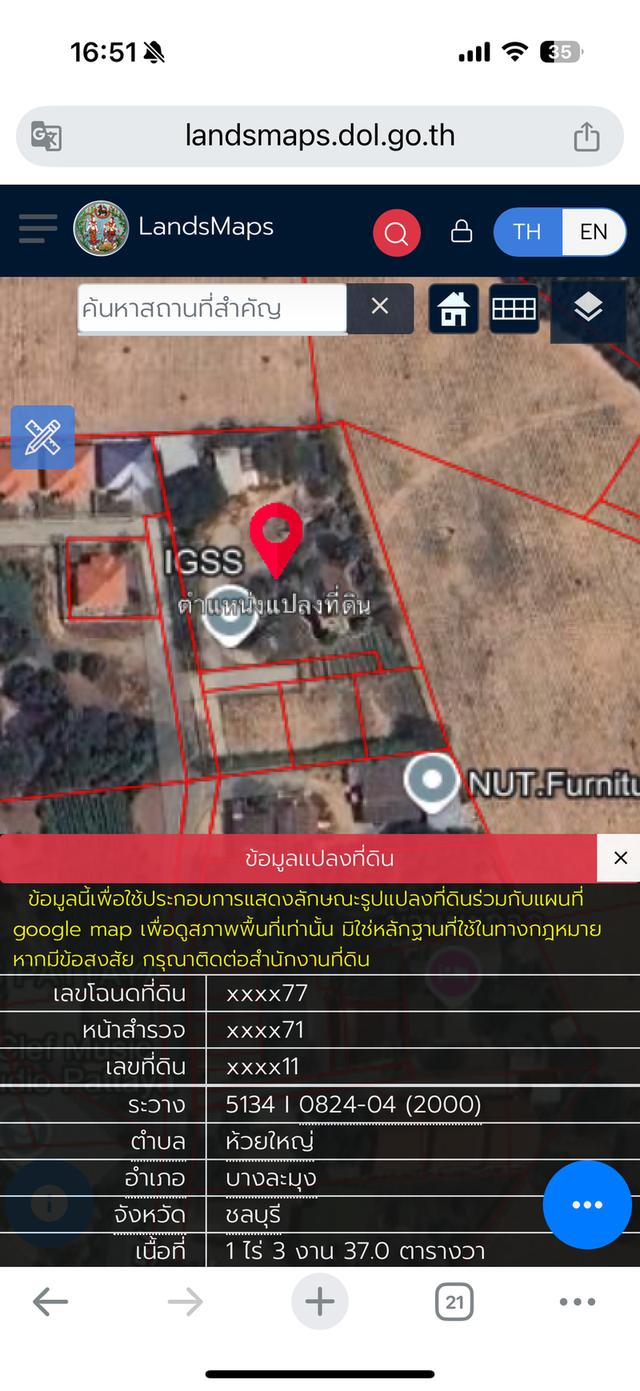640x1391 pixels.
Task: Open the map layers selector
Action: point(588,309)
